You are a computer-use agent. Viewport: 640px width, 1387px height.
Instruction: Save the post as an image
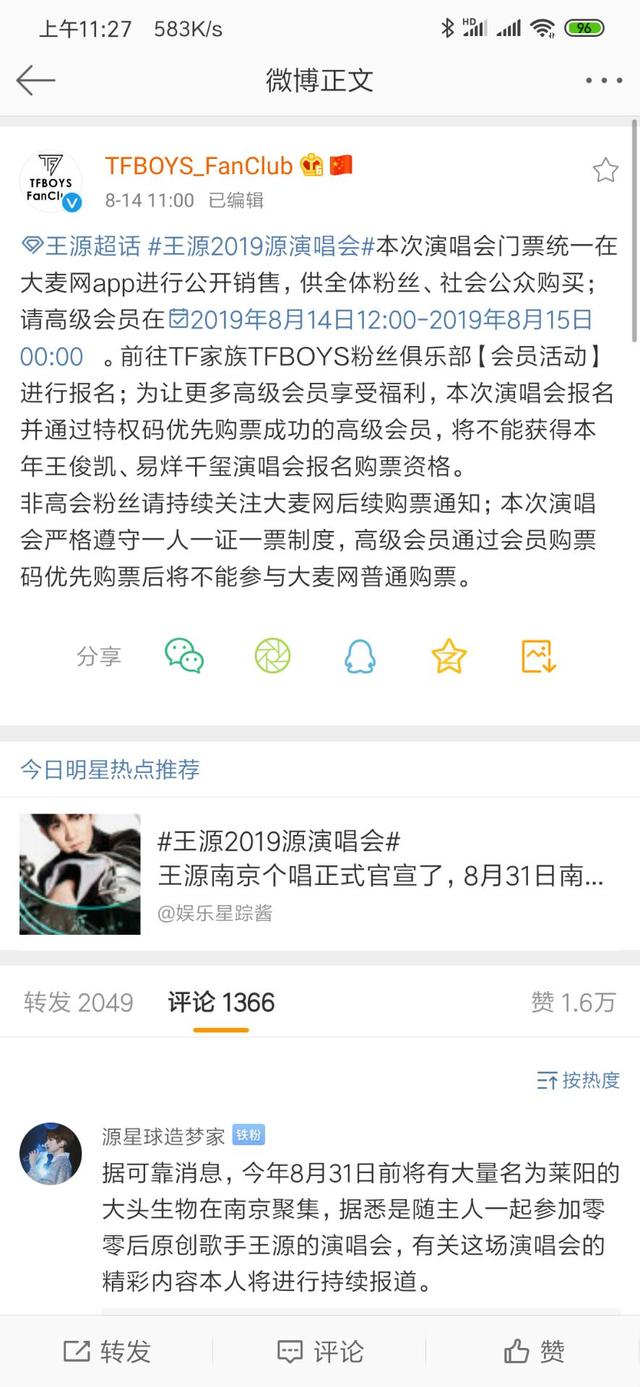(x=538, y=656)
